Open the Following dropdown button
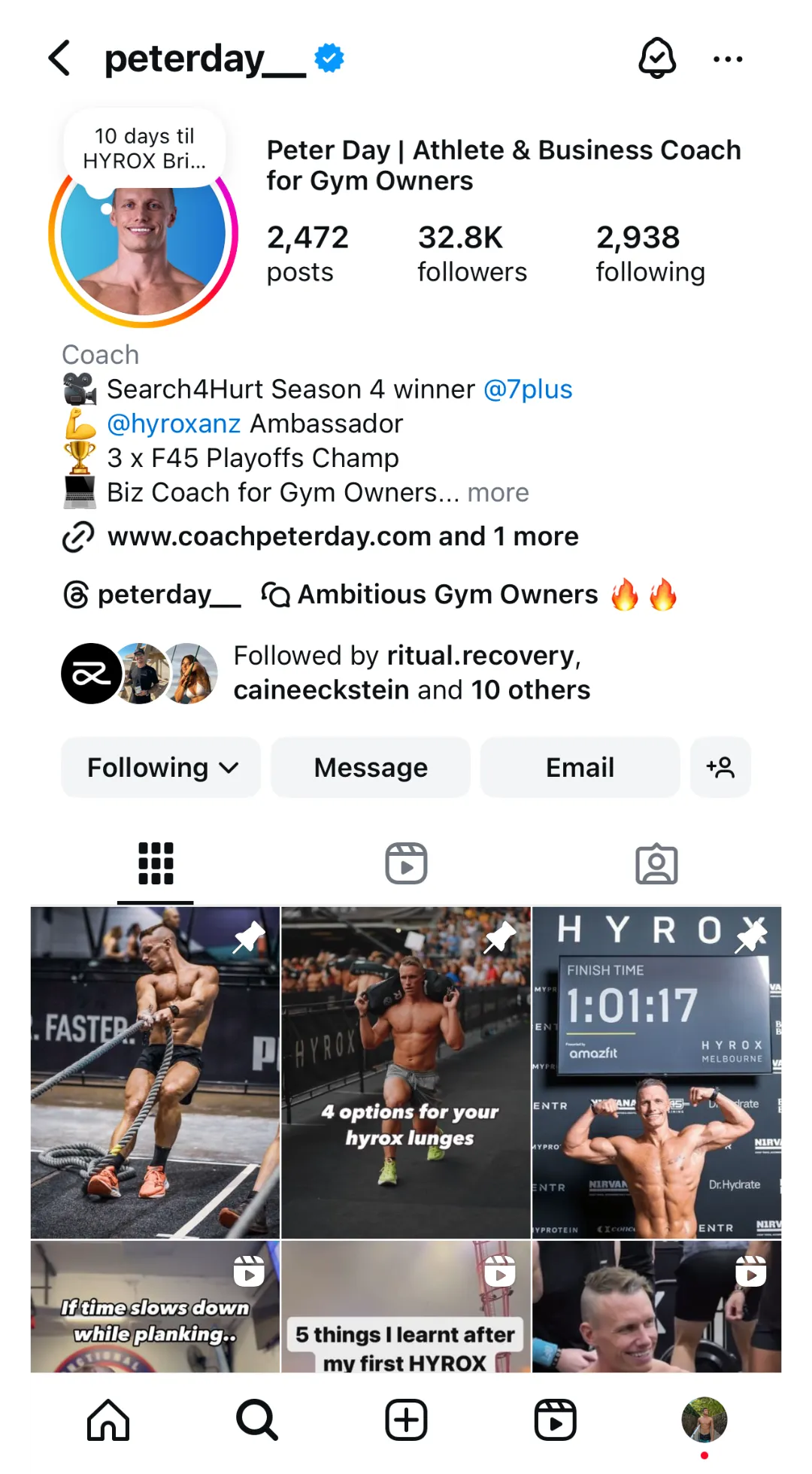812x1474 pixels. point(161,767)
